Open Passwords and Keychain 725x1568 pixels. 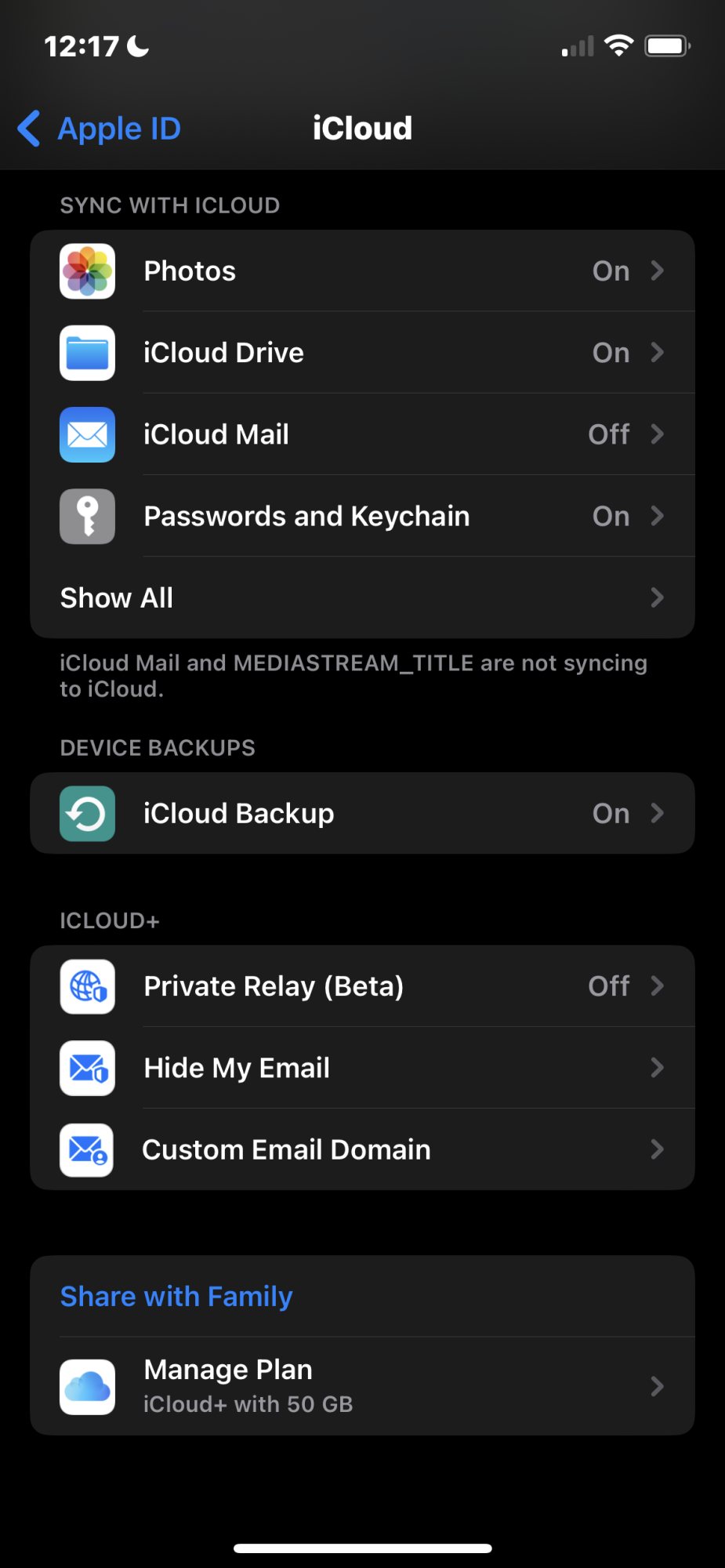[362, 516]
